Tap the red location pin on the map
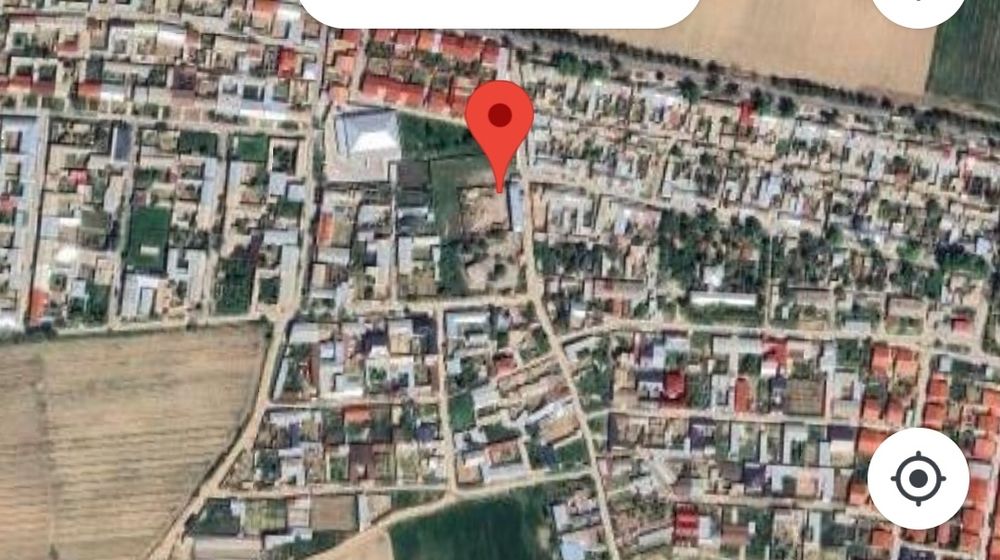 click(499, 125)
